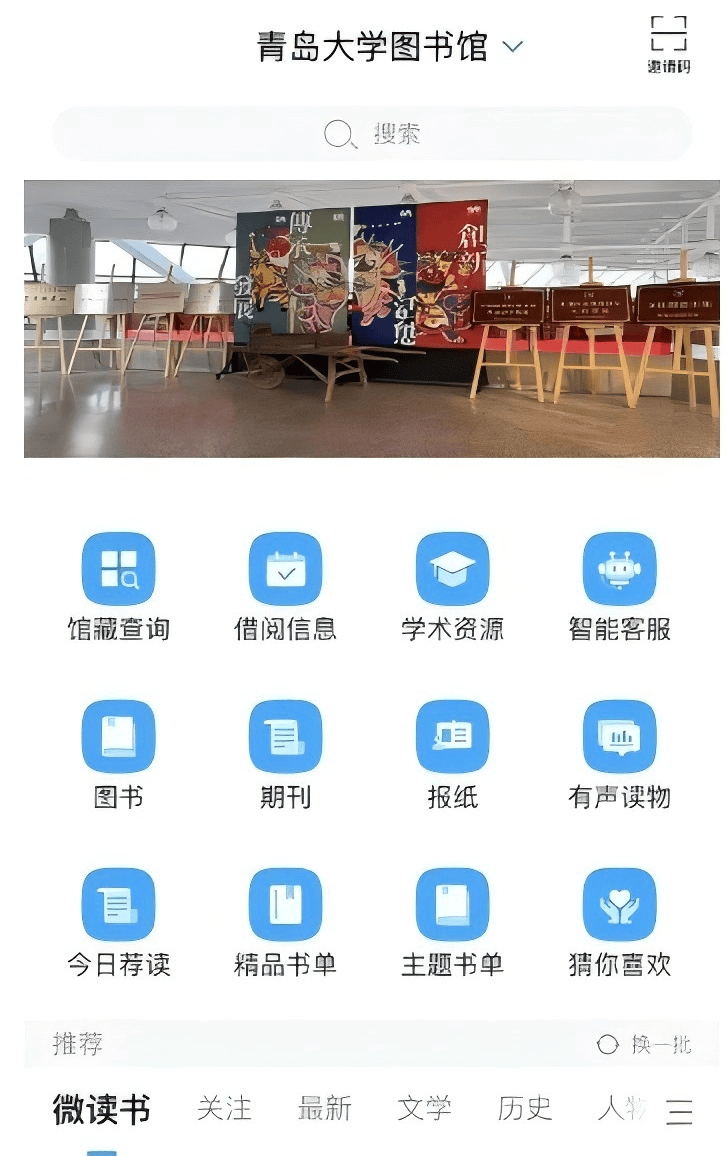This screenshot has width=726, height=1156.
Task: Launch 智能客服 assistant
Action: 620,570
